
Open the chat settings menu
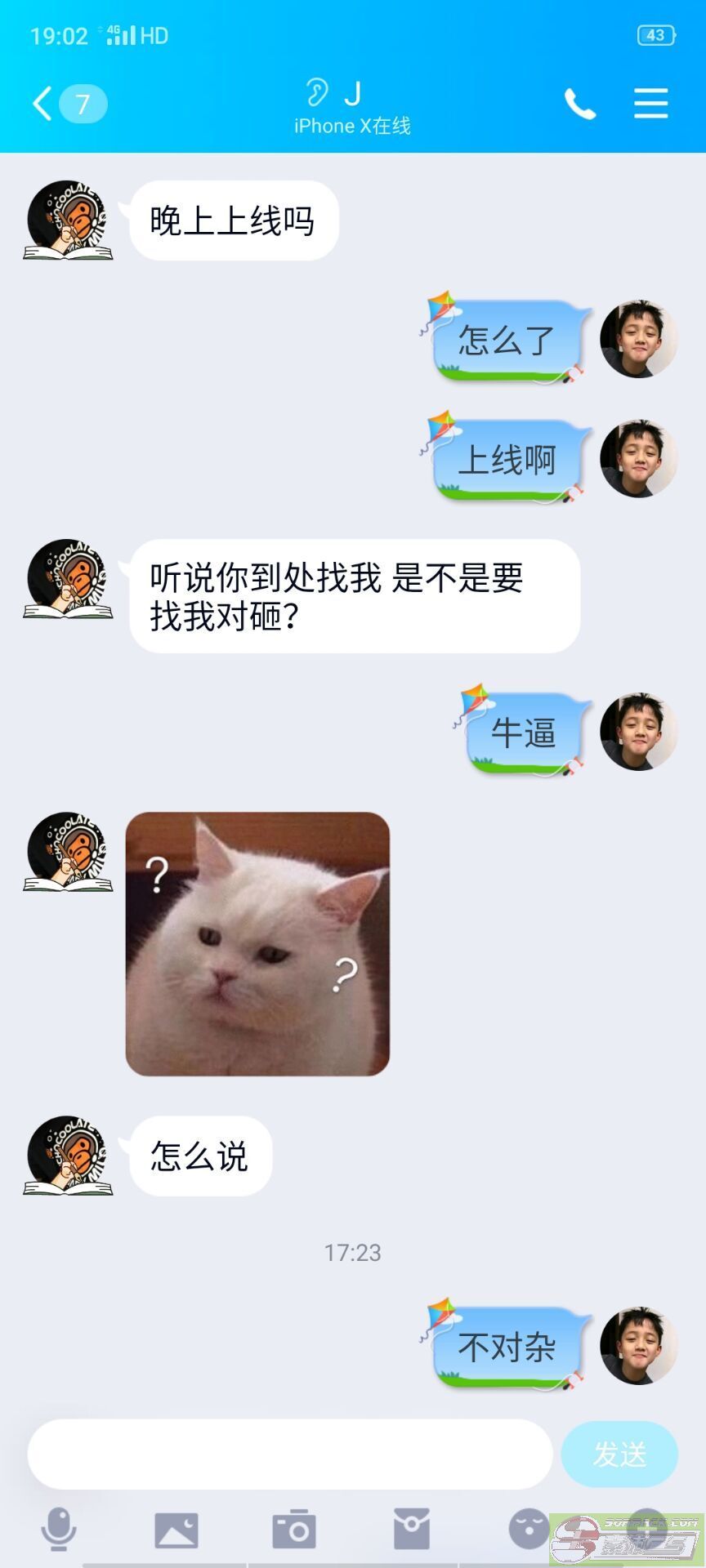[651, 104]
